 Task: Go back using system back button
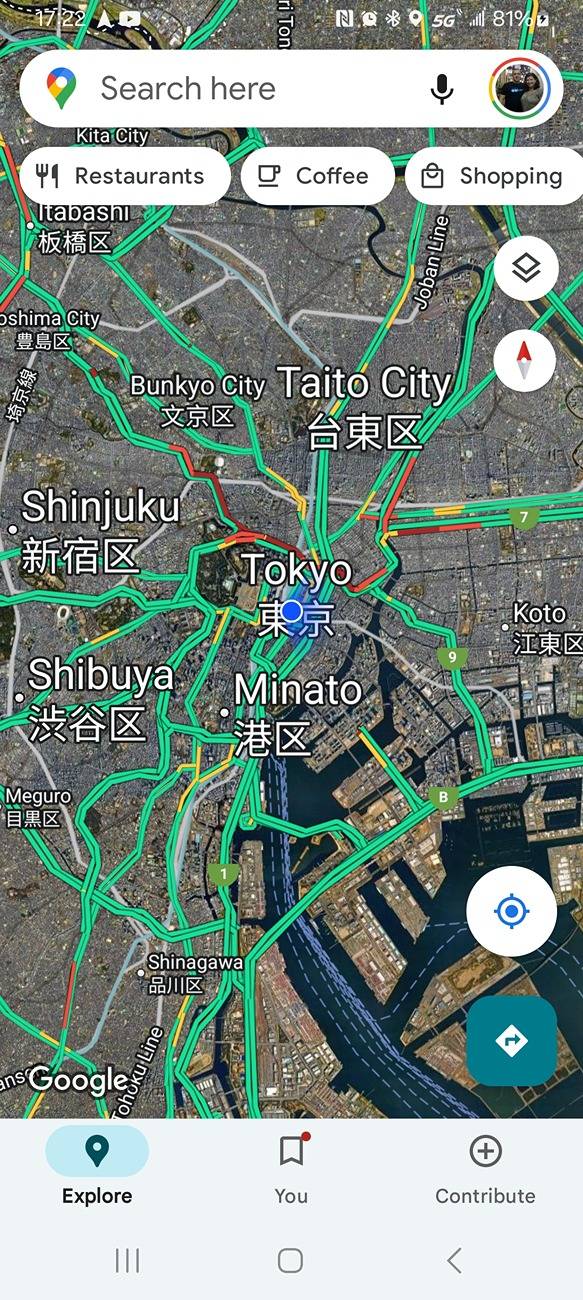pos(454,1260)
